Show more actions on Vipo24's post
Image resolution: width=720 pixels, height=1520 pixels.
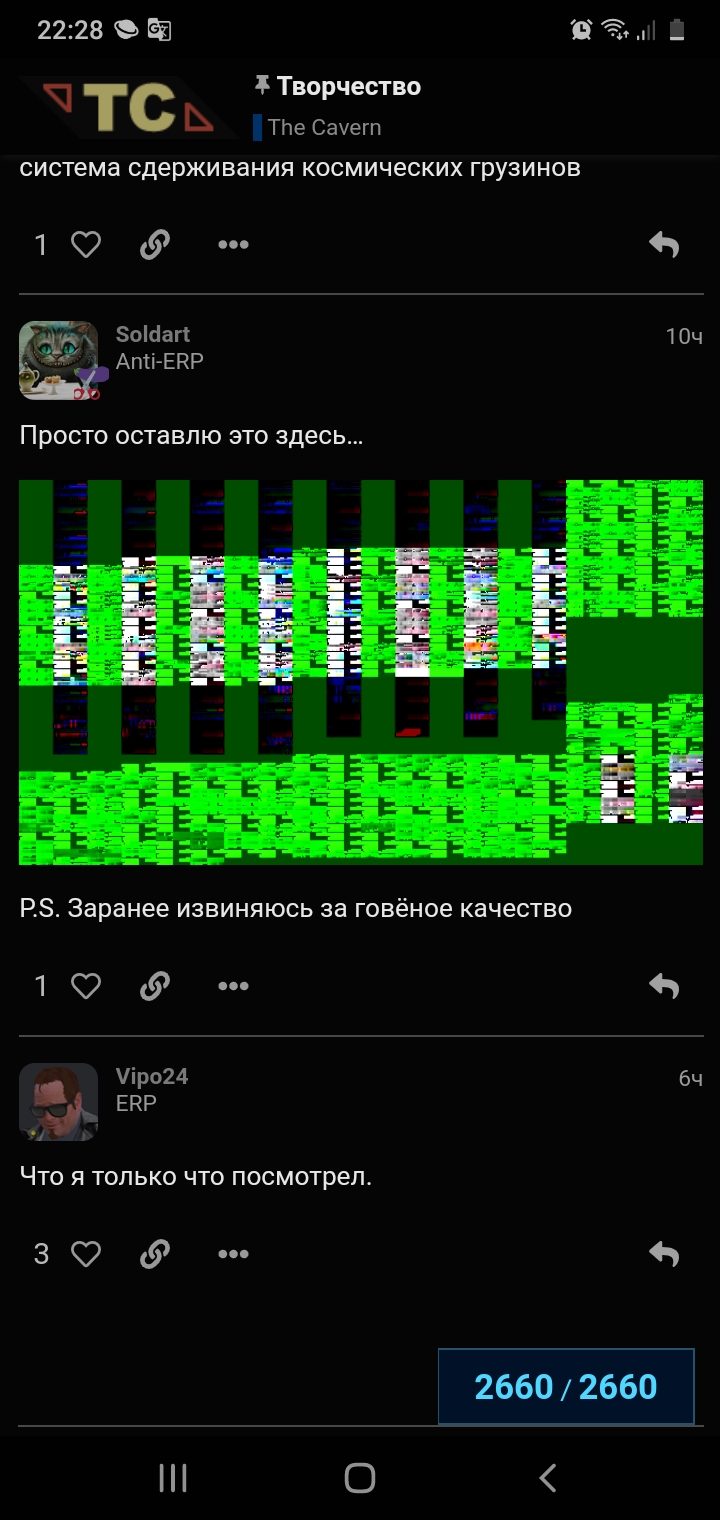click(x=233, y=1254)
